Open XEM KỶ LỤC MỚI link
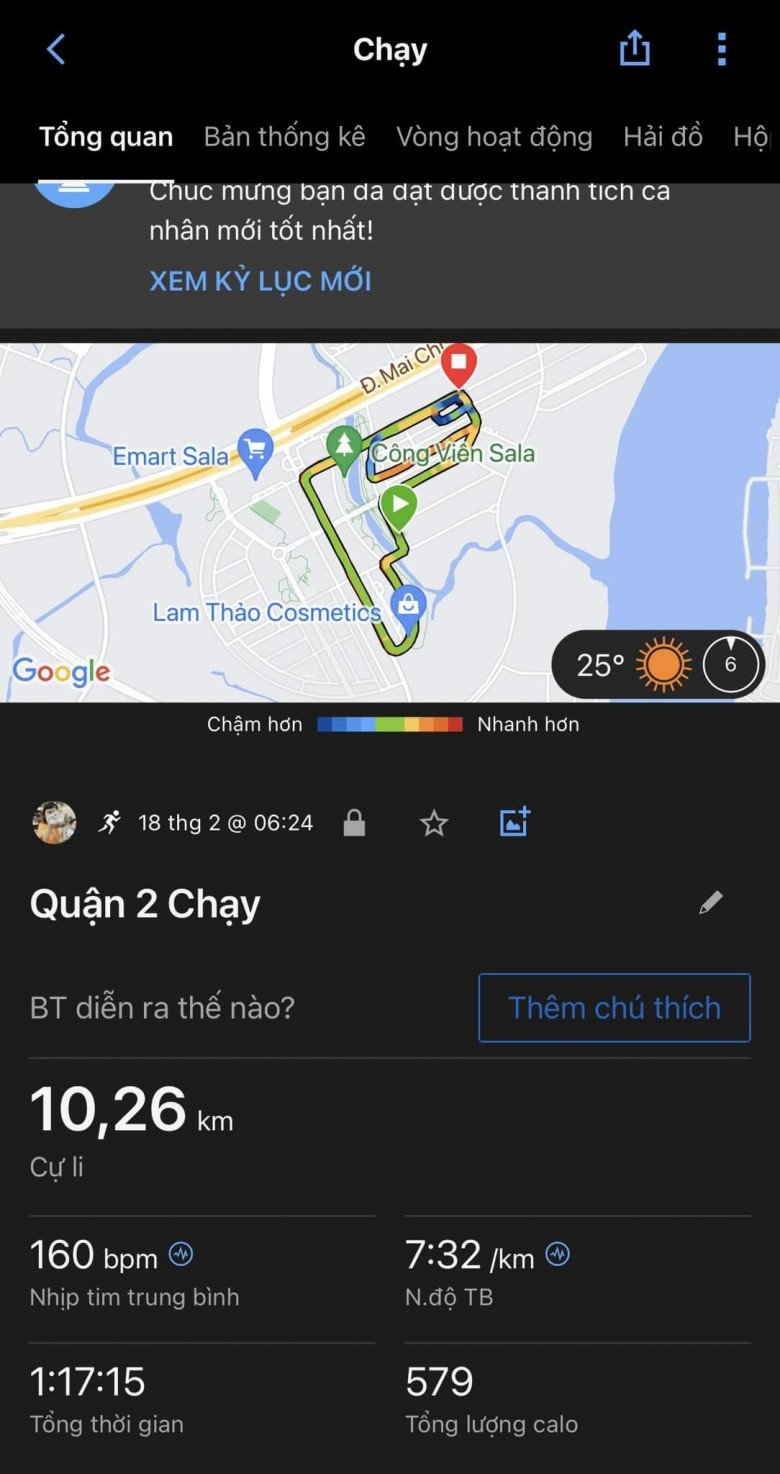The width and height of the screenshot is (780, 1474). (x=259, y=280)
